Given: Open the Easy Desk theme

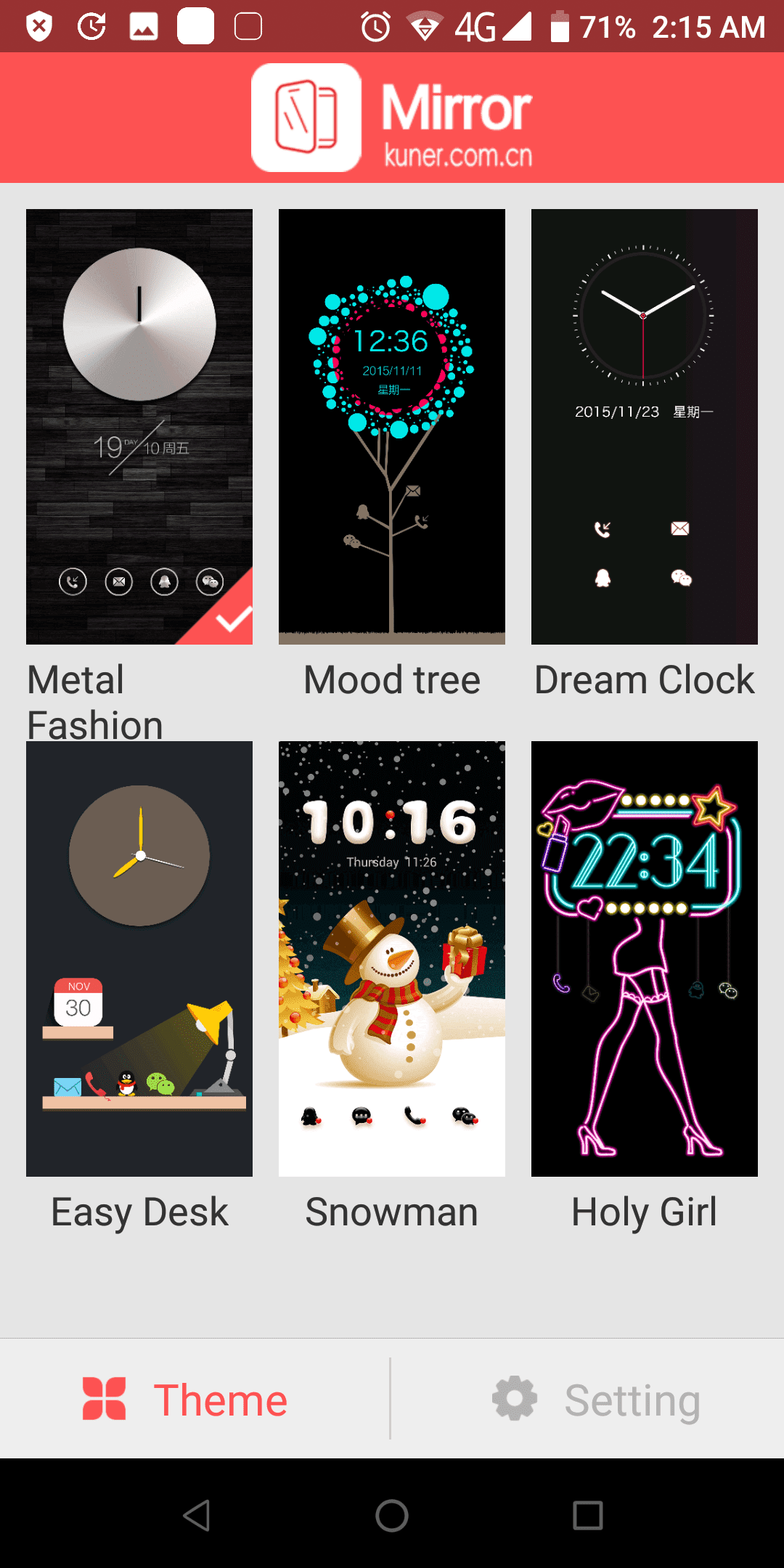Looking at the screenshot, I should (139, 958).
